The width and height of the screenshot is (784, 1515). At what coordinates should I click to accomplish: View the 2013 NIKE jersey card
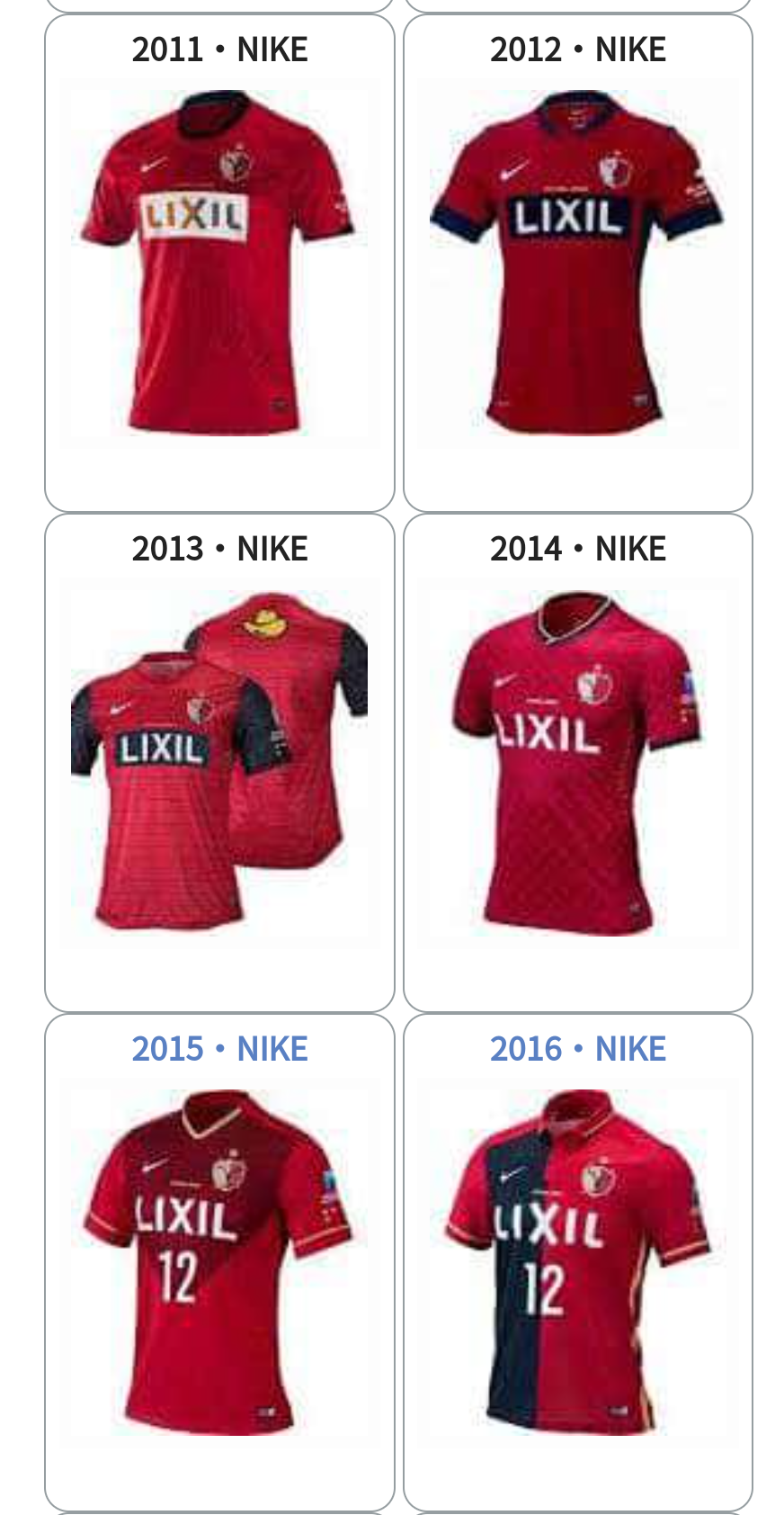coord(219,763)
